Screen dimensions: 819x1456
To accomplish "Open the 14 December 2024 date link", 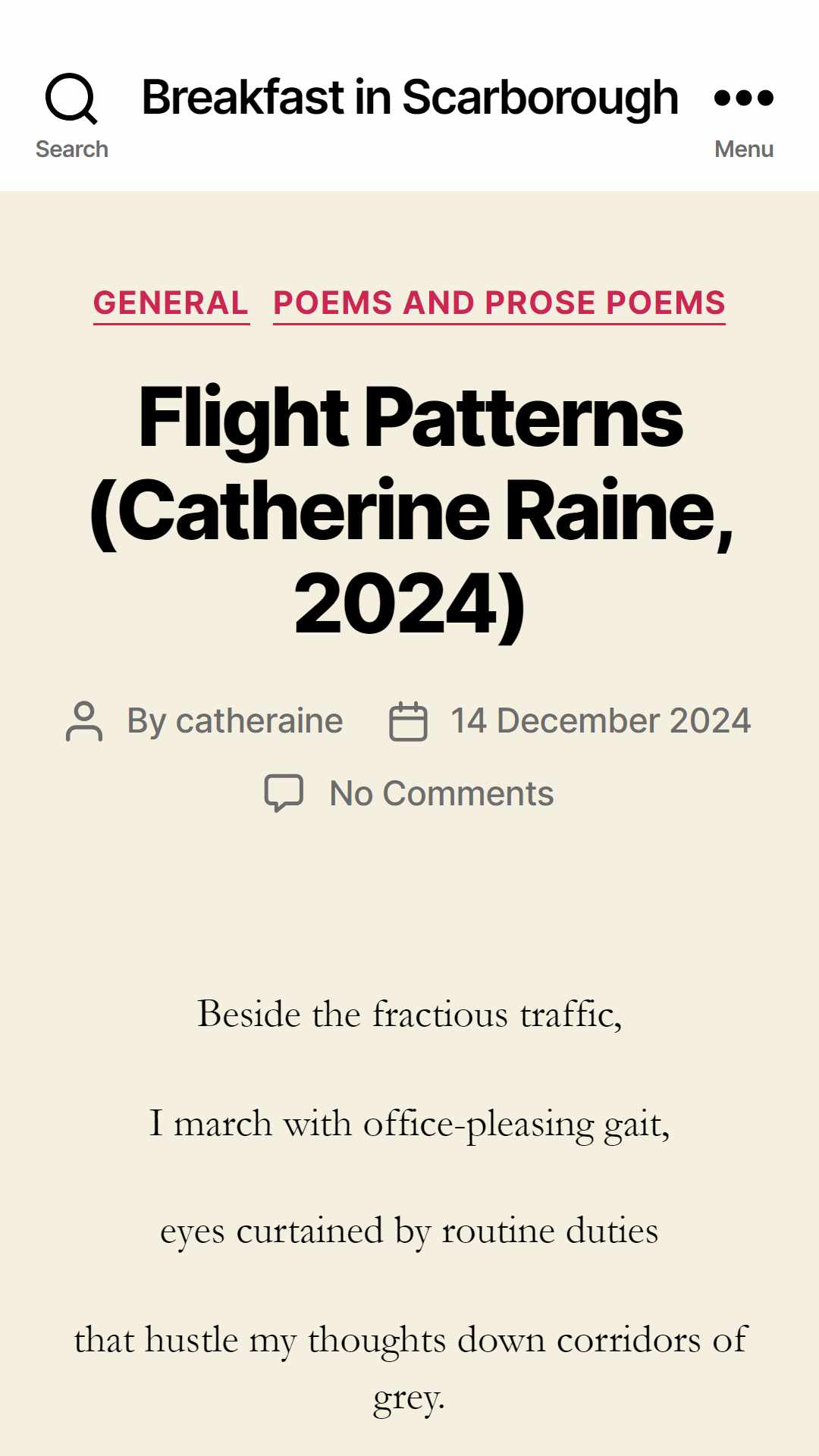I will tap(601, 720).
